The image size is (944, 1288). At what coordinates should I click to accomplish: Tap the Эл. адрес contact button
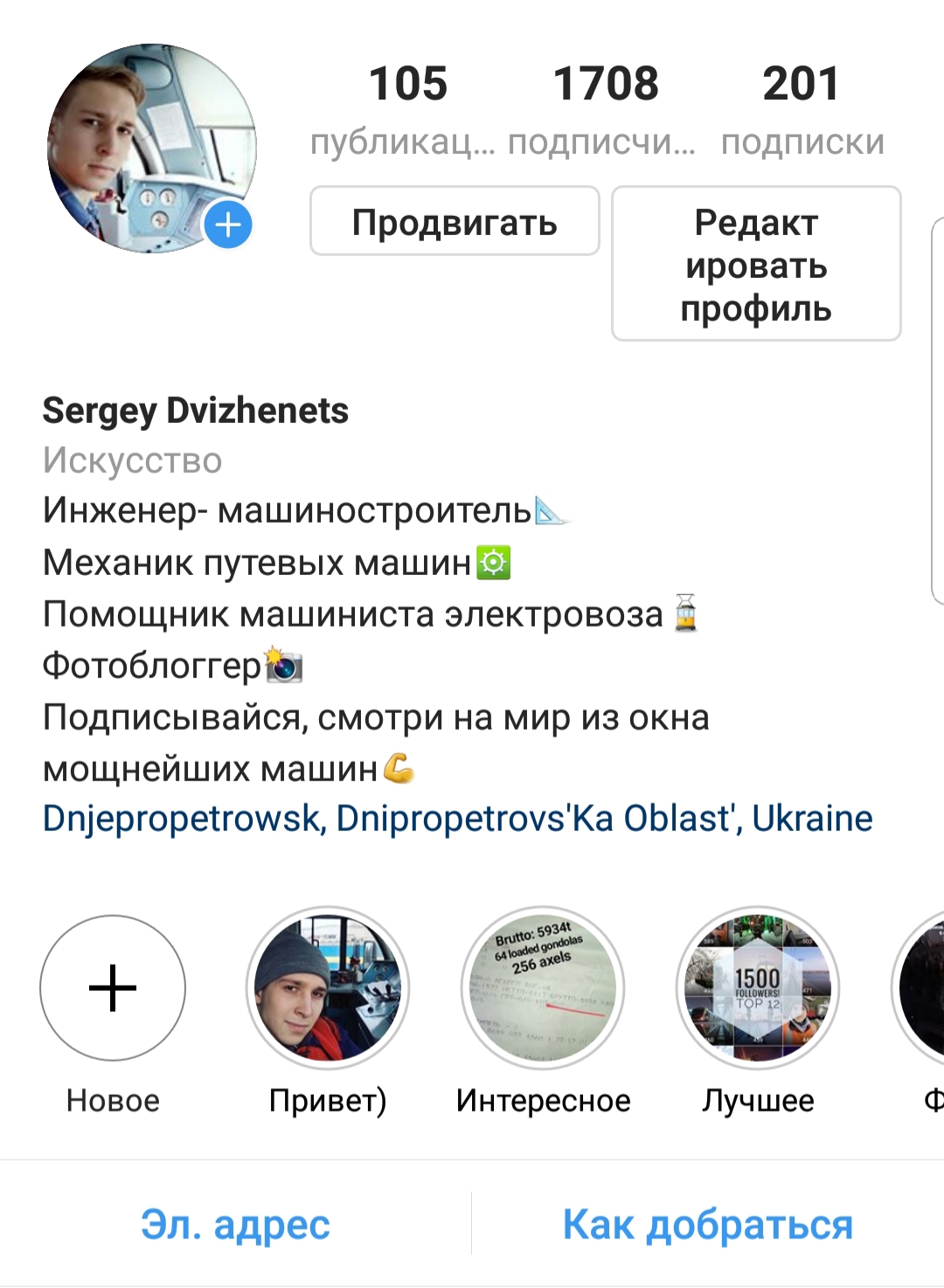click(235, 1224)
